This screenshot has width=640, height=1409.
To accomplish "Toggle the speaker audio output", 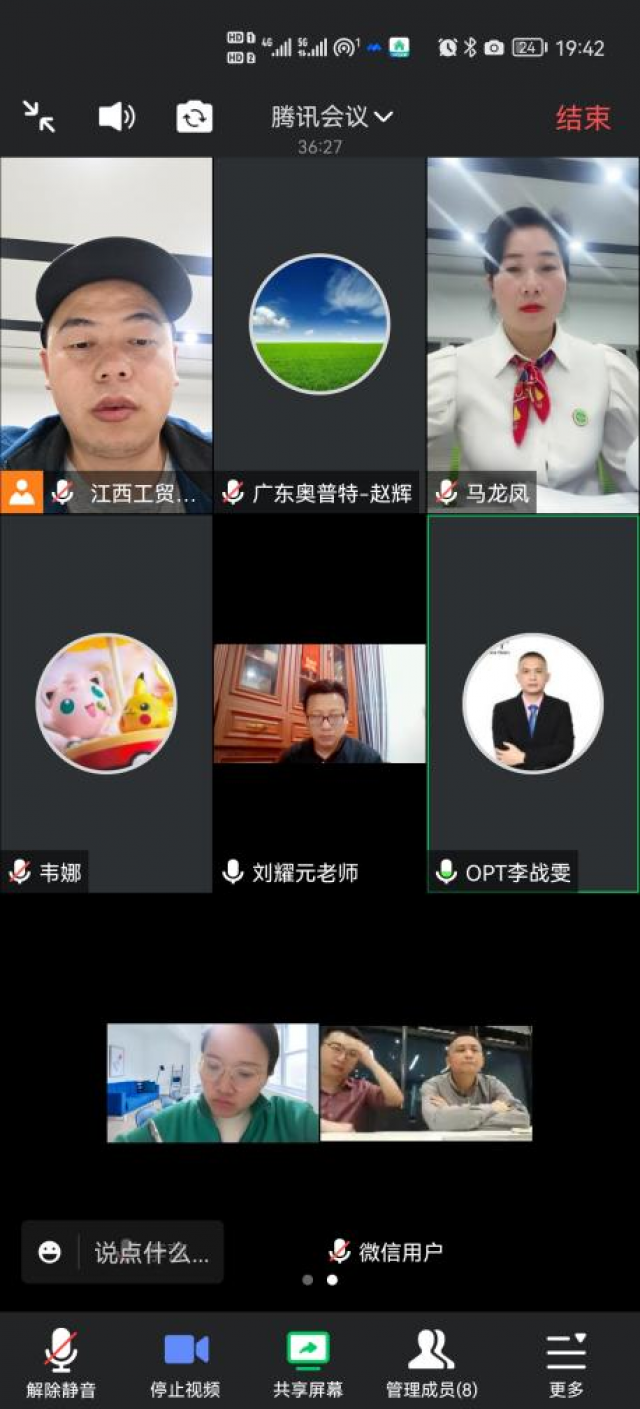I will coord(116,117).
